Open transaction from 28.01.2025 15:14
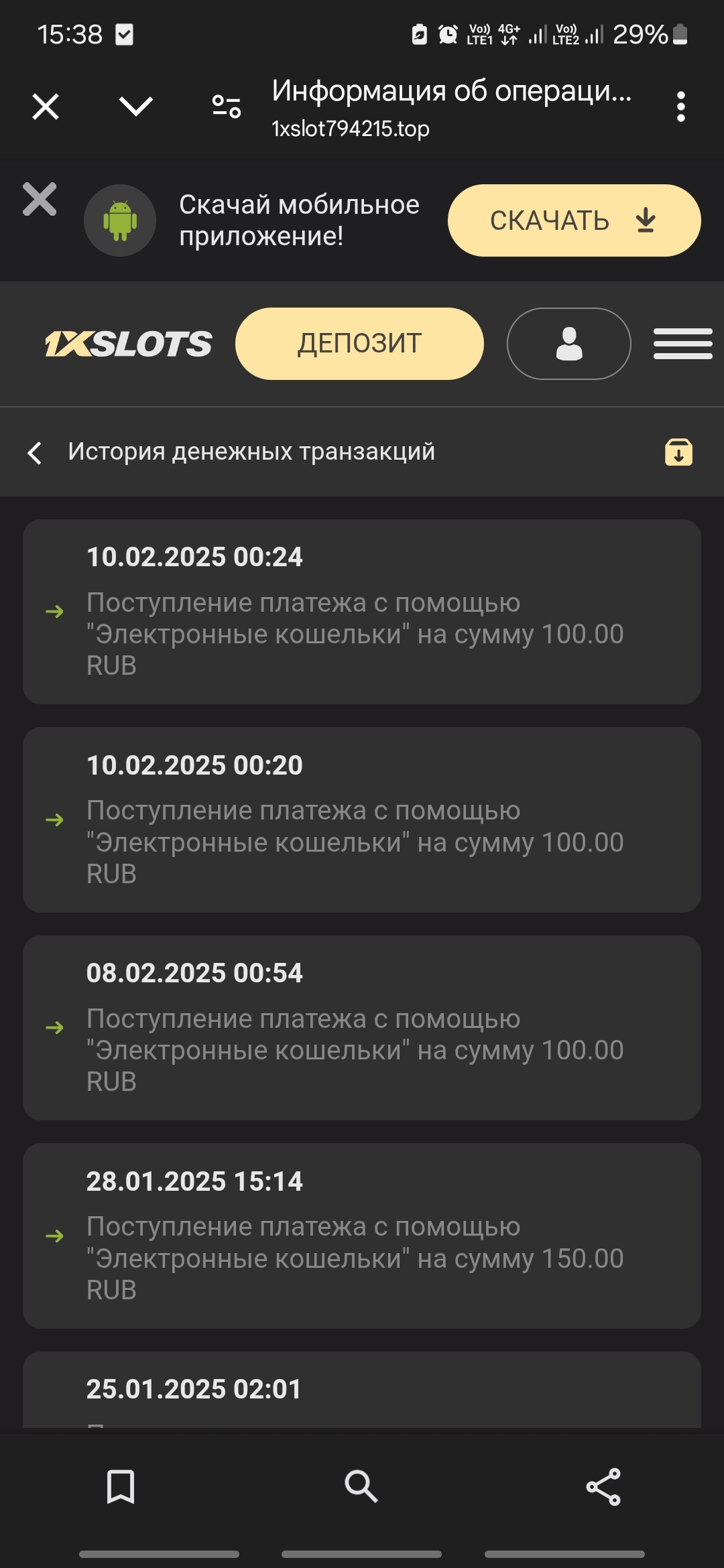 [x=362, y=1236]
